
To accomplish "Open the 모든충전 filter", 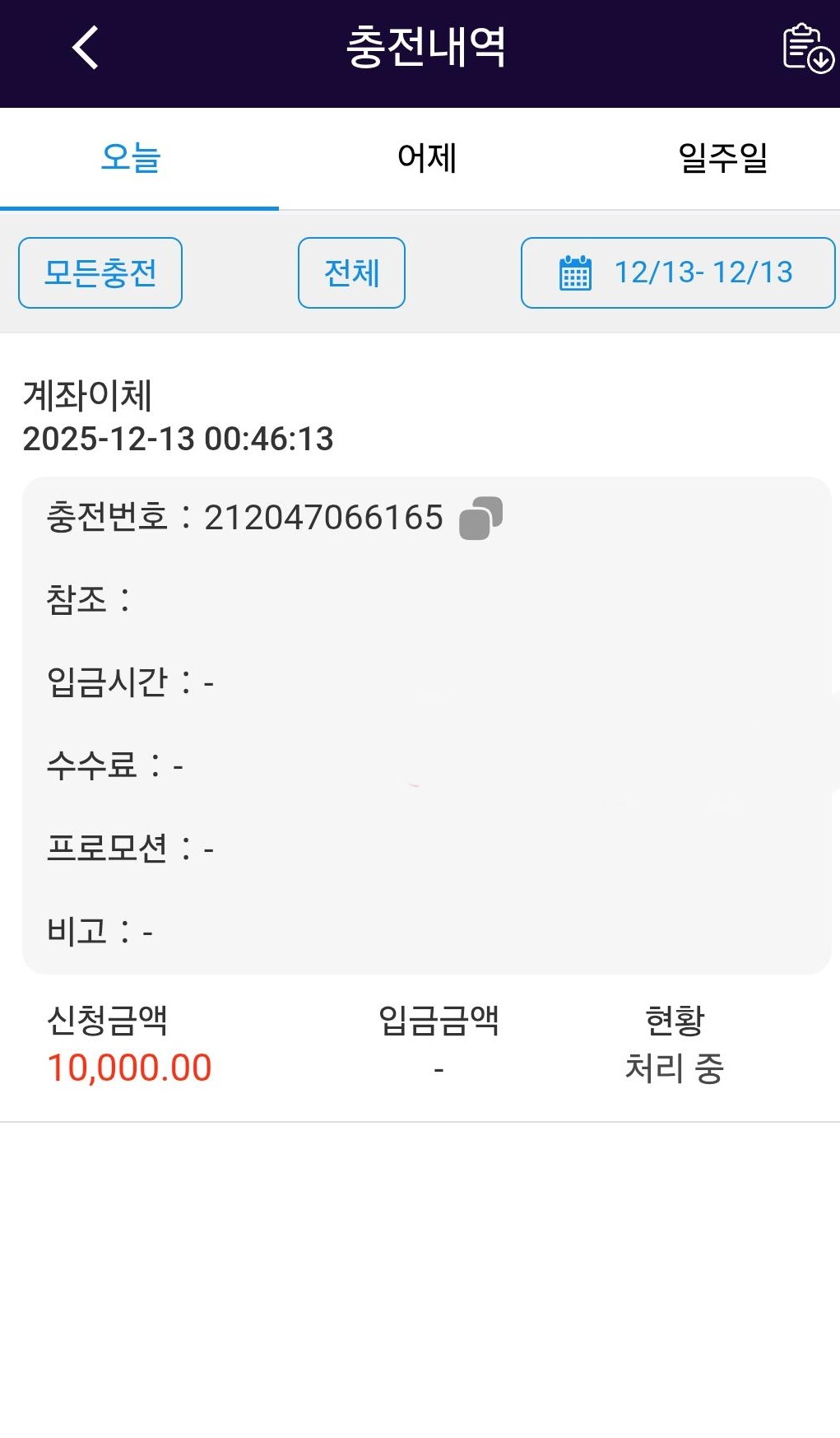I will click(x=100, y=273).
